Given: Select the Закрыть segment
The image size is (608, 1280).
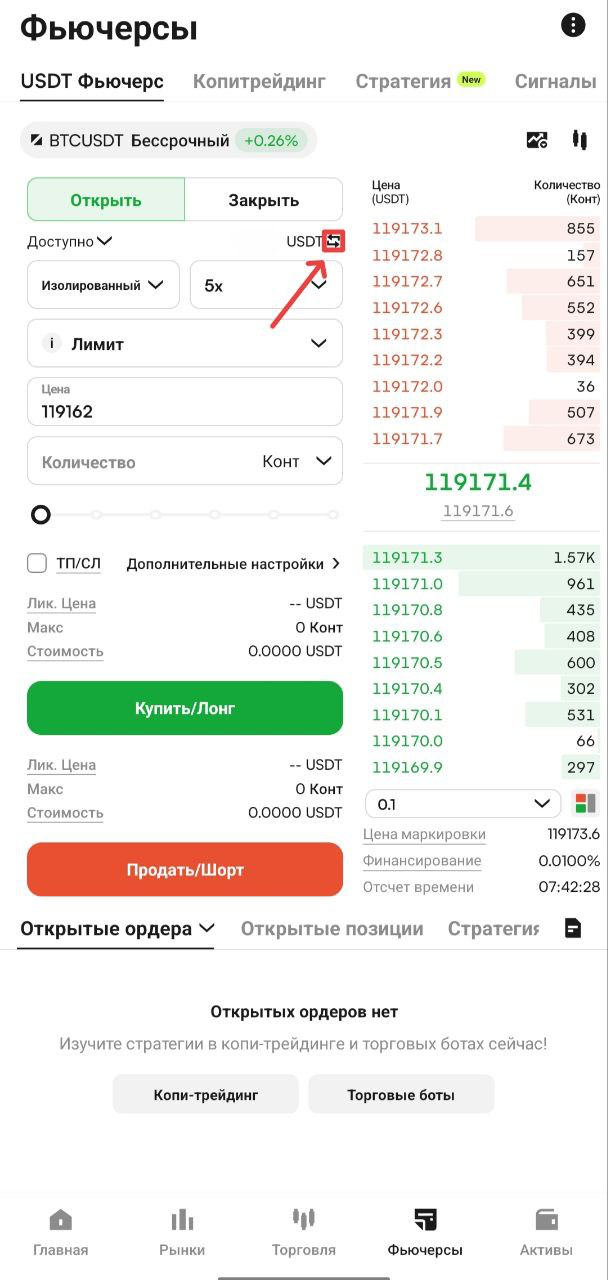Looking at the screenshot, I should coord(264,200).
